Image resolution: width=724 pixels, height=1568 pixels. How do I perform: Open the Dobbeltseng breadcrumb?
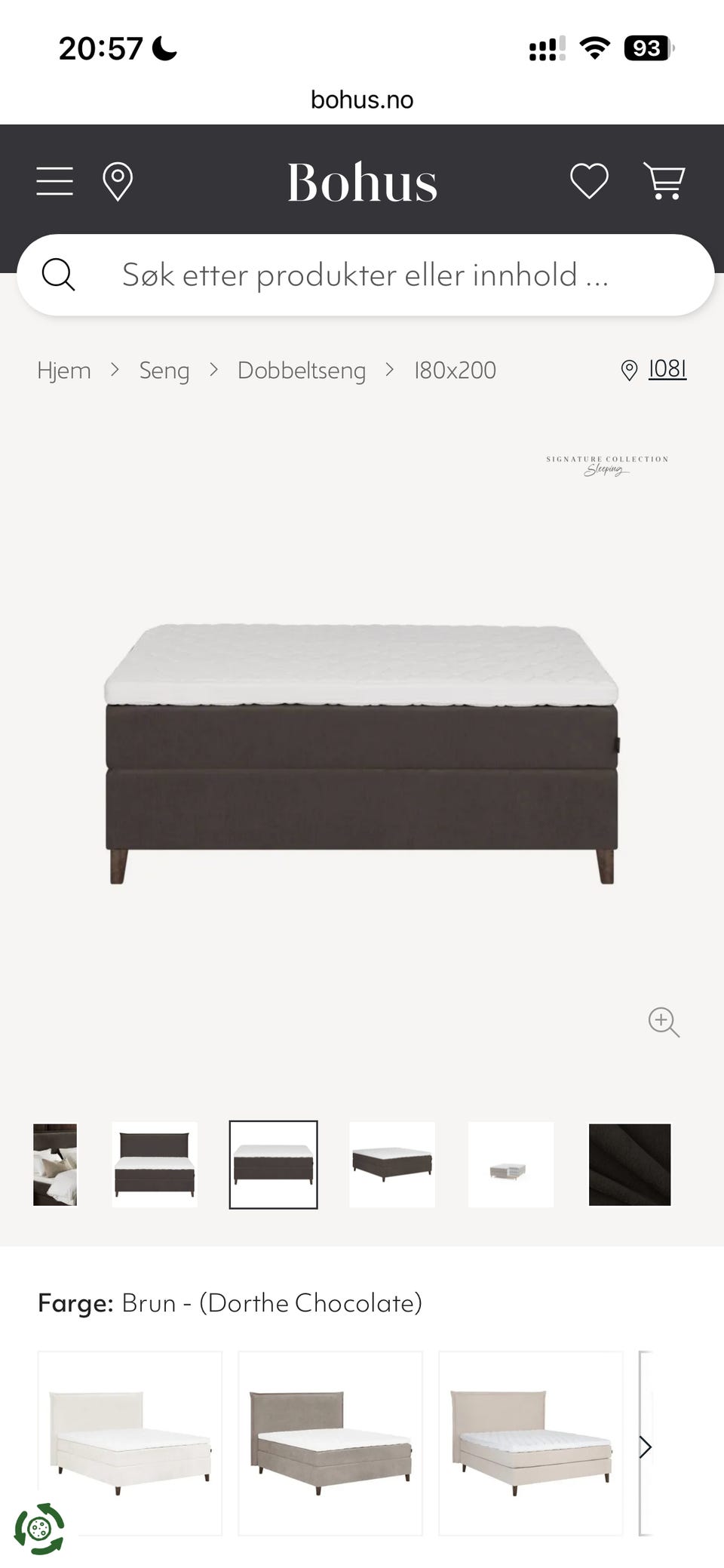coord(302,370)
